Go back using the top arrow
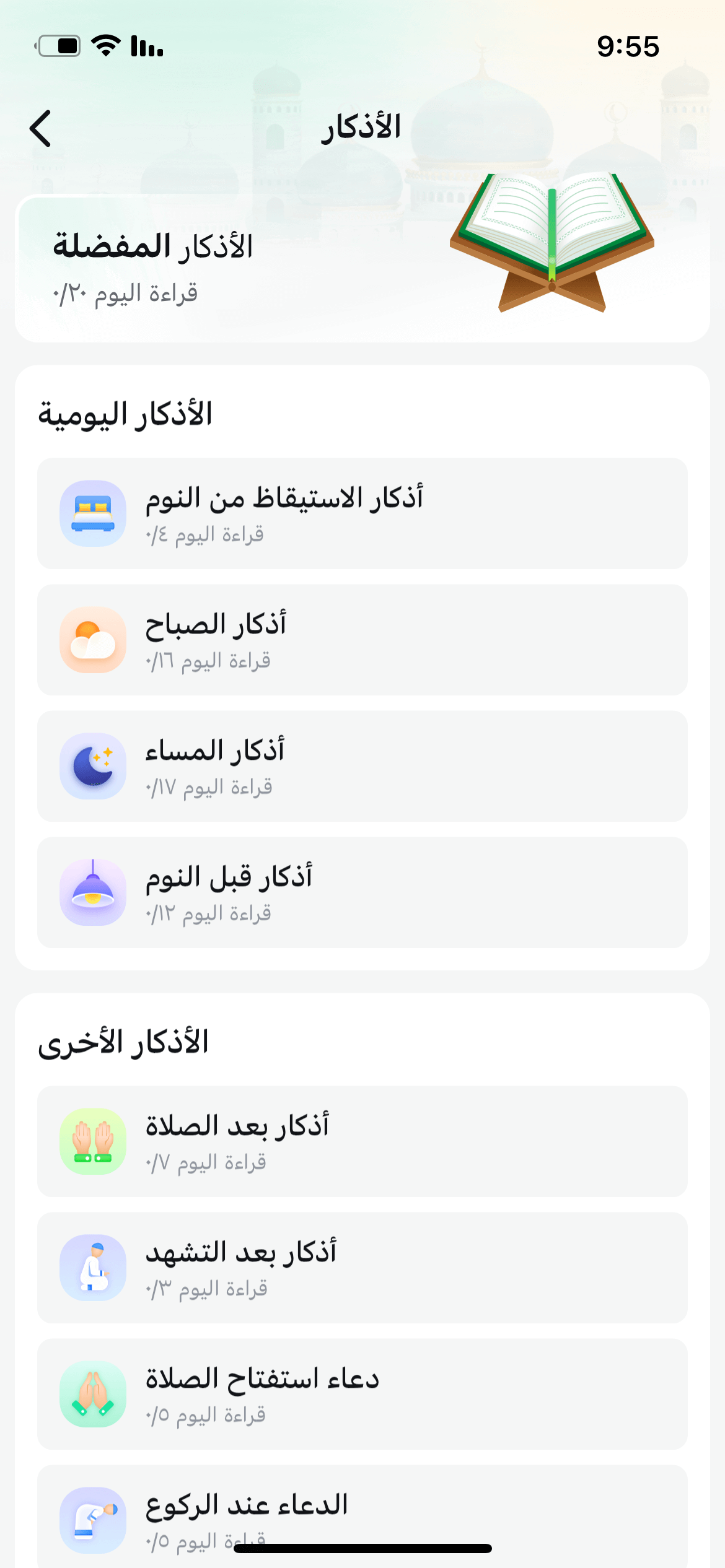Image resolution: width=725 pixels, height=1568 pixels. pos(41,128)
